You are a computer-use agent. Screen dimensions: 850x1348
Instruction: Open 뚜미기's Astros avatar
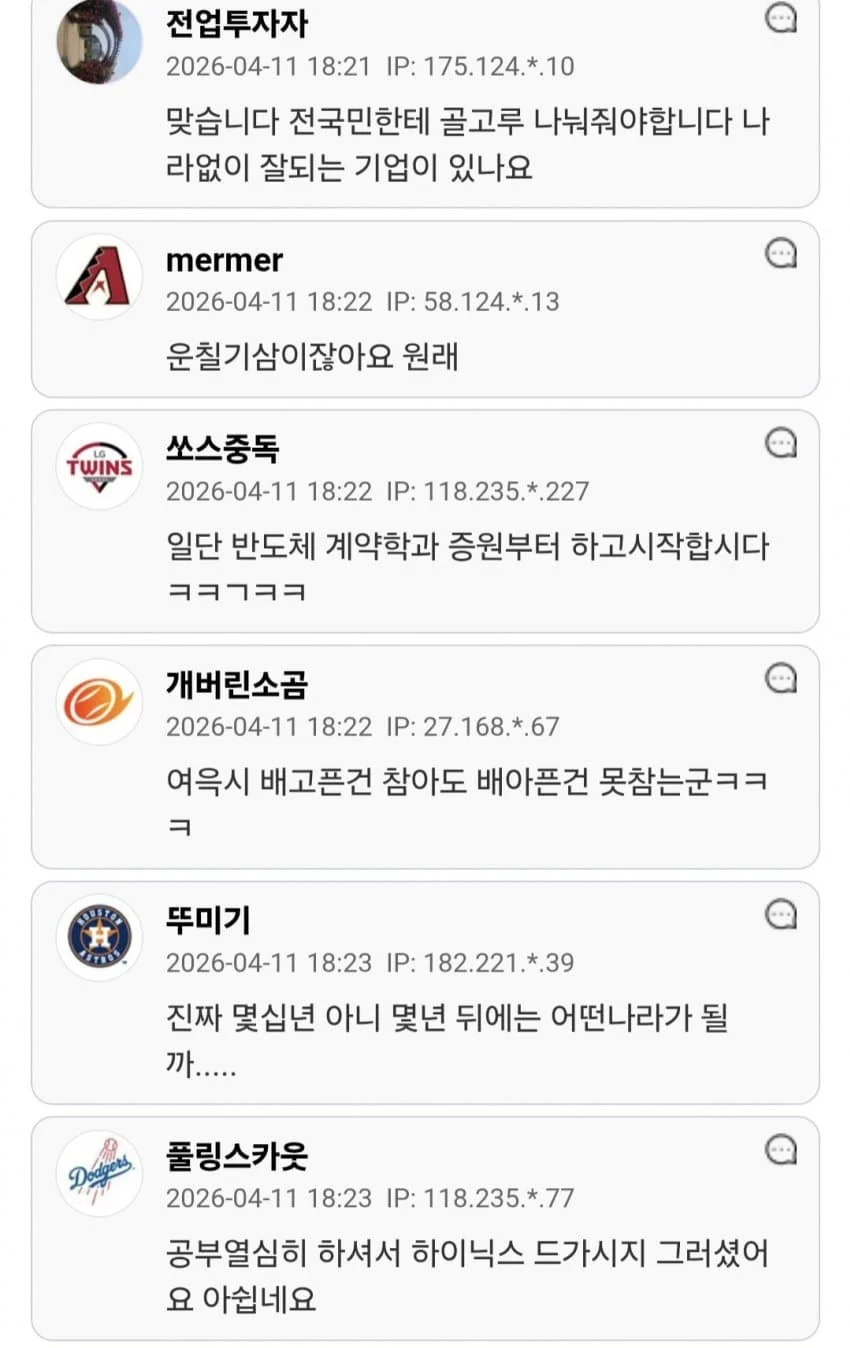tap(99, 938)
